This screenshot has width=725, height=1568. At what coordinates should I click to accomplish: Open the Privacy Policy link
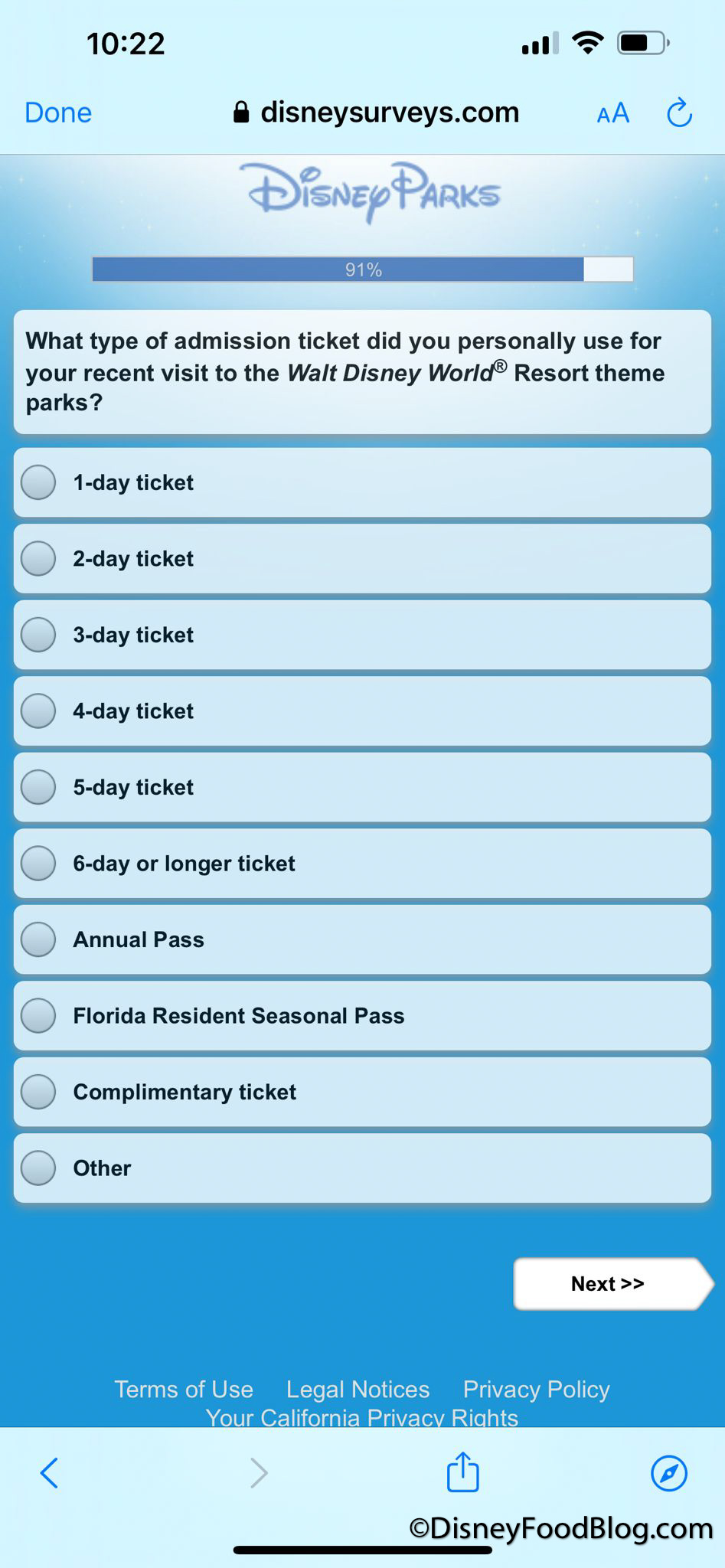pos(536,1389)
